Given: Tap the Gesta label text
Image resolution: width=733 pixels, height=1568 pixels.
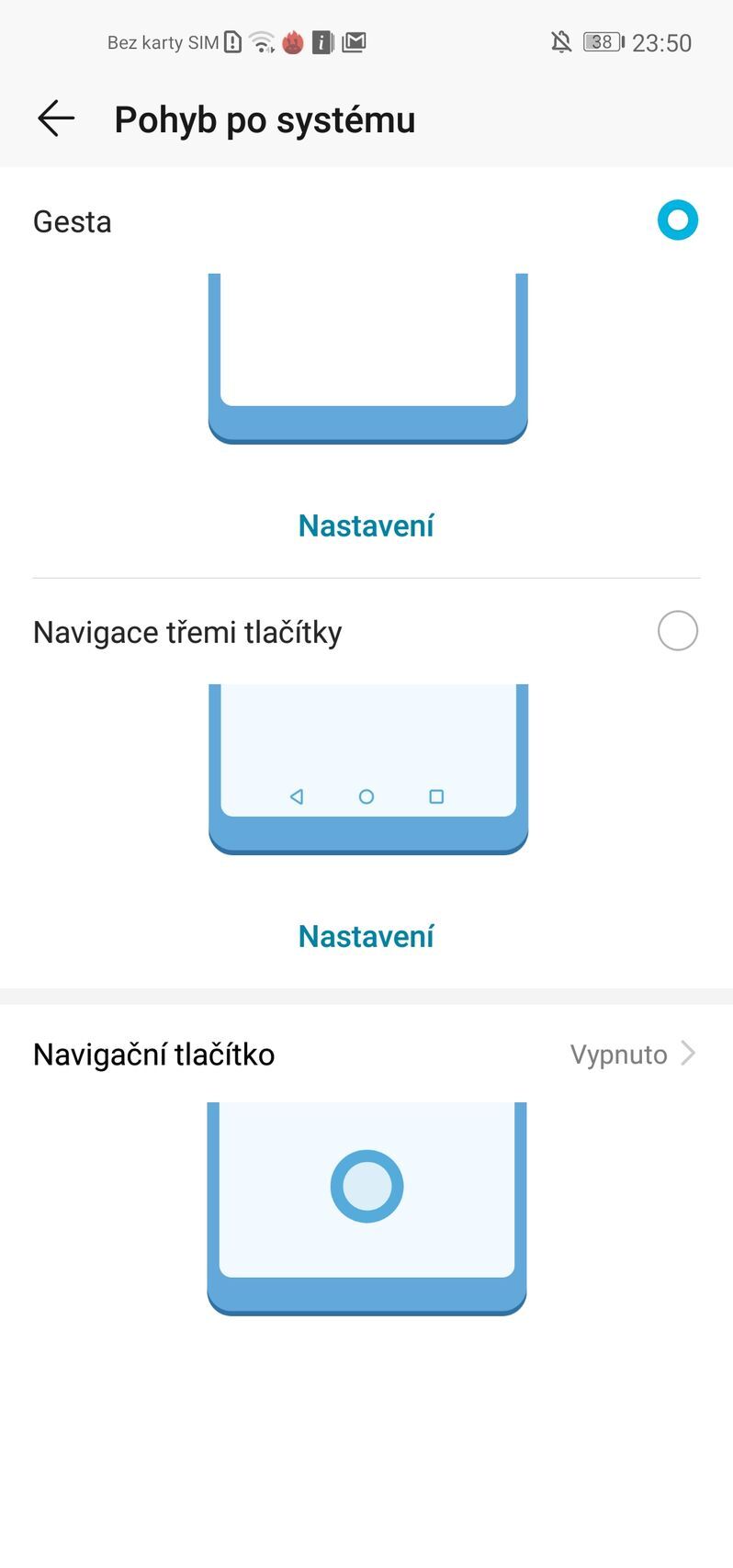Looking at the screenshot, I should [72, 220].
